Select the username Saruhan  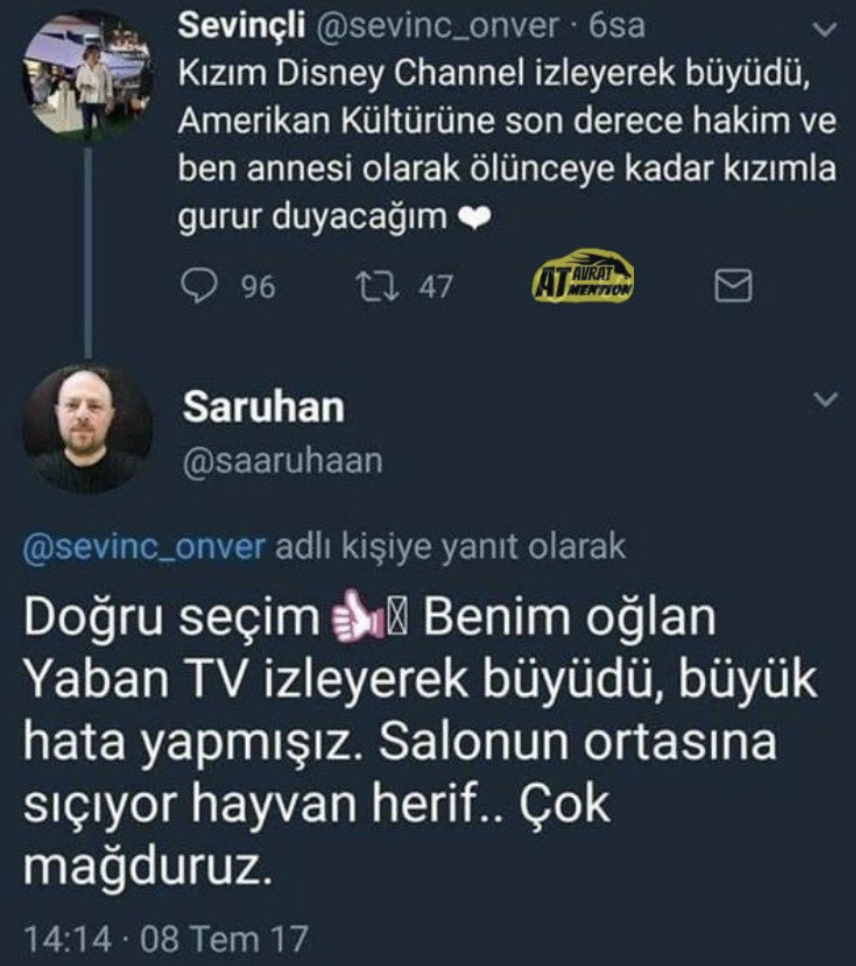coord(262,407)
